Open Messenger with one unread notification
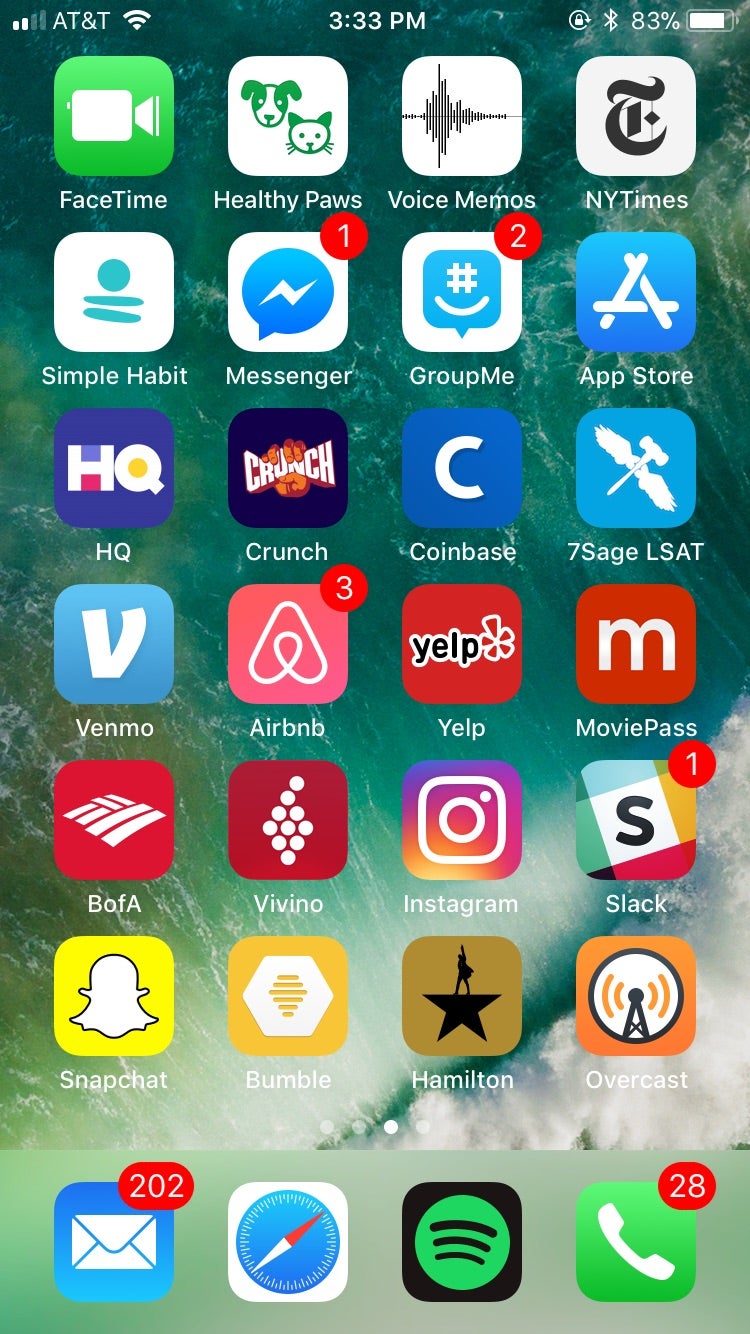Screen dimensions: 750x1334 tap(288, 292)
